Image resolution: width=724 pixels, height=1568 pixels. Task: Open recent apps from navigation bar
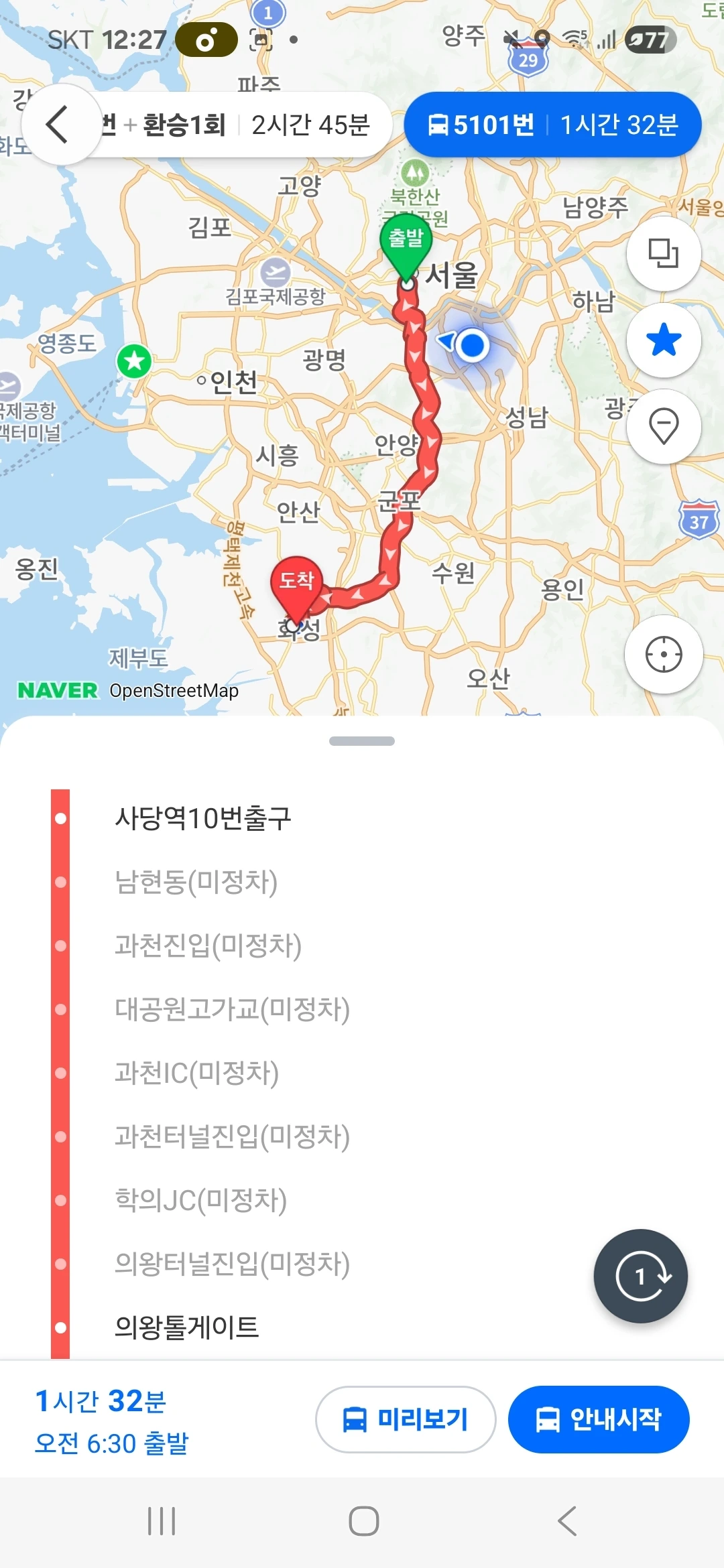pos(162,1521)
